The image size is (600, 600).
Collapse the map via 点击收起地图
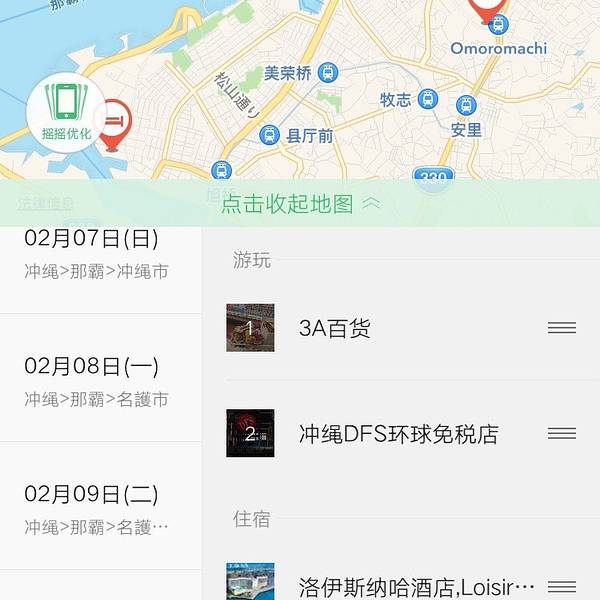pos(300,204)
